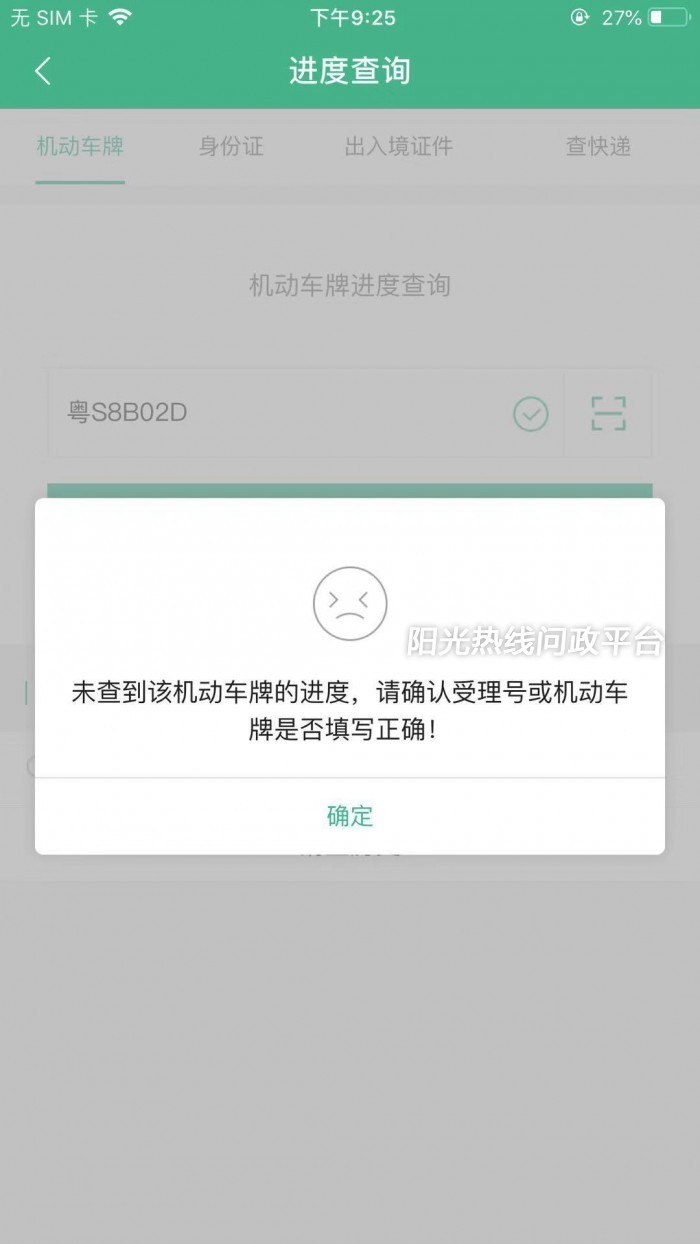Screen dimensions: 700x1244
Task: Tap the plate number field 粤S8B02D
Action: coord(306,413)
